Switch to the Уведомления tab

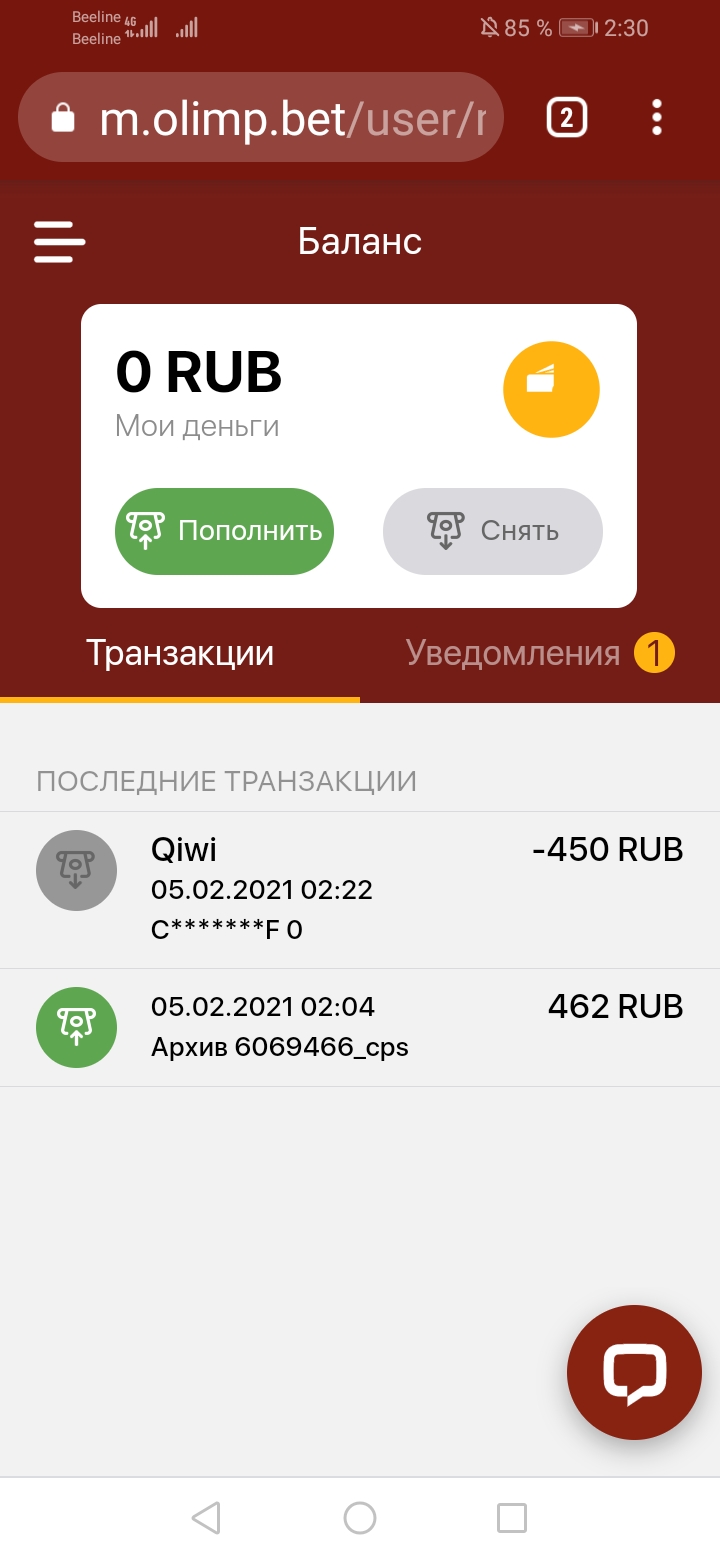coord(539,654)
